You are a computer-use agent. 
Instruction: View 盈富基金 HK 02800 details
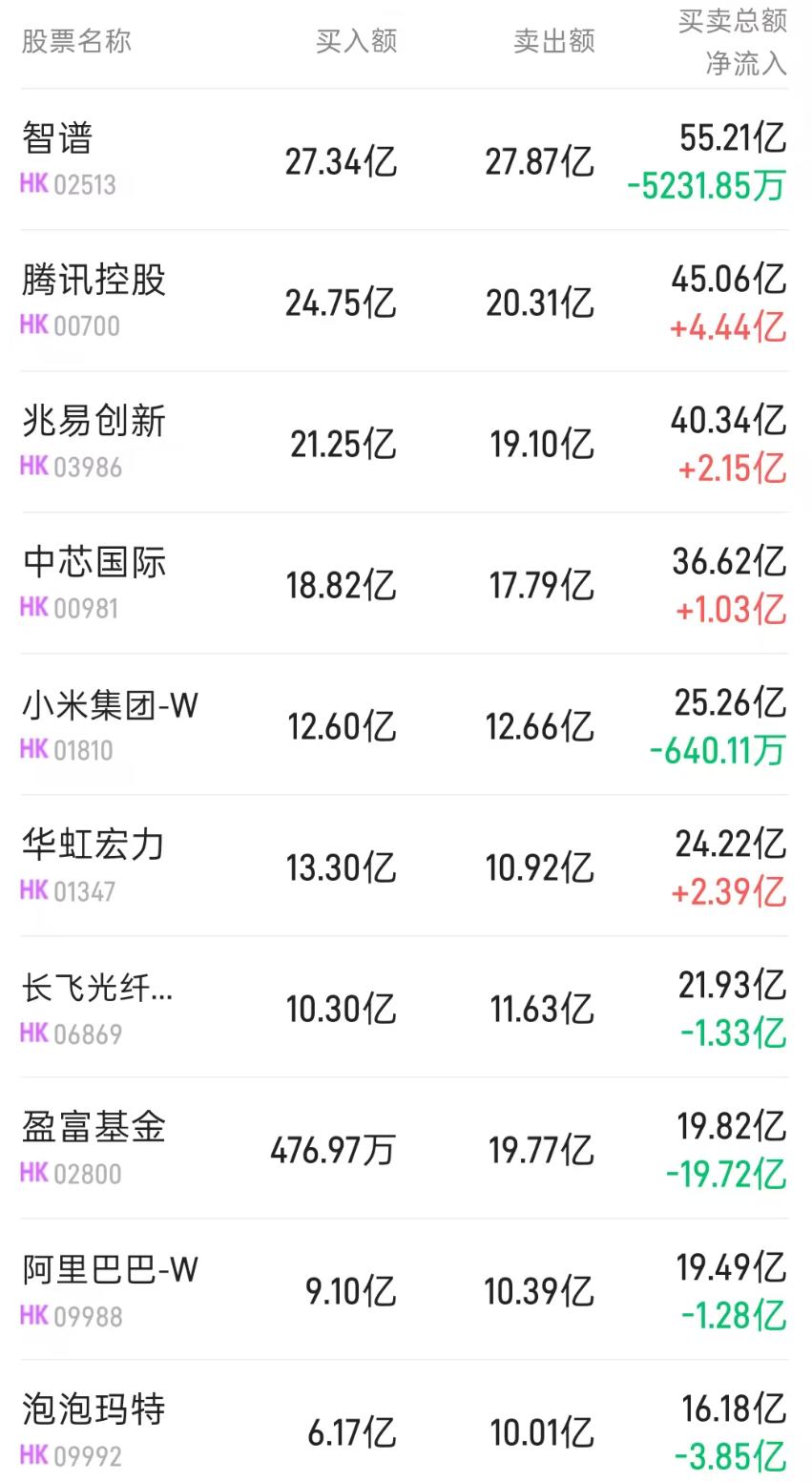[405, 1148]
